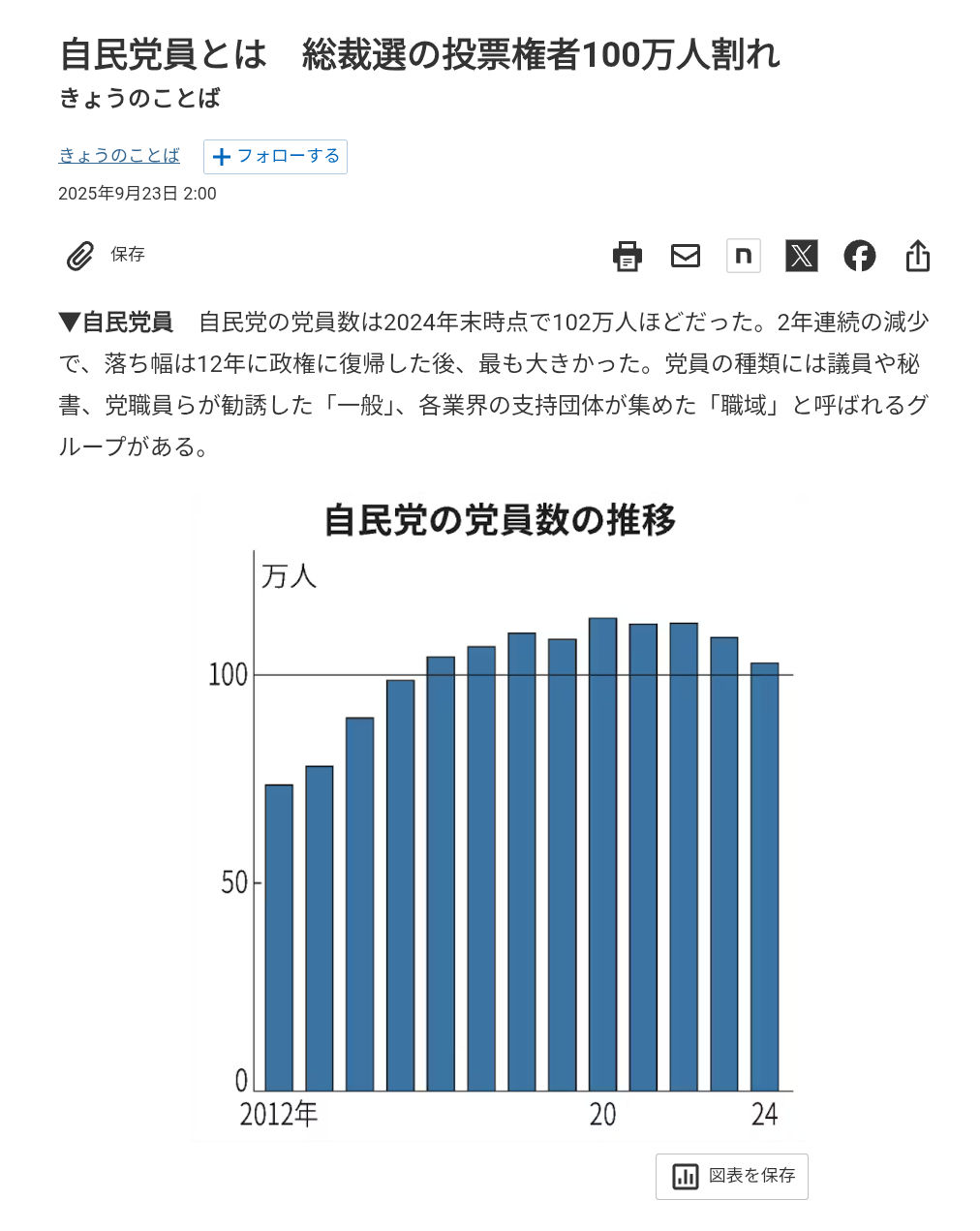Viewport: 980px width, 1231px height.
Task: Post the article on X
Action: pyautogui.click(x=801, y=256)
